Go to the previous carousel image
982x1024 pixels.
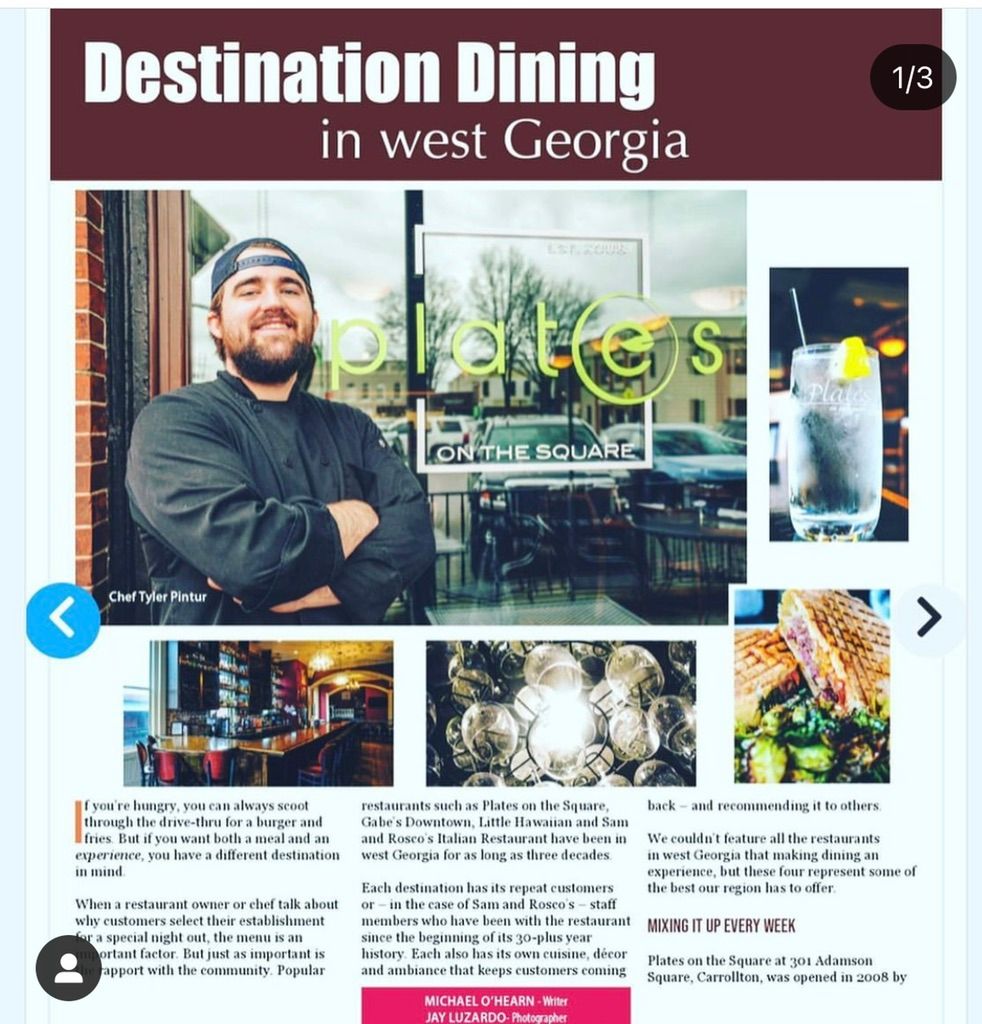(x=63, y=620)
